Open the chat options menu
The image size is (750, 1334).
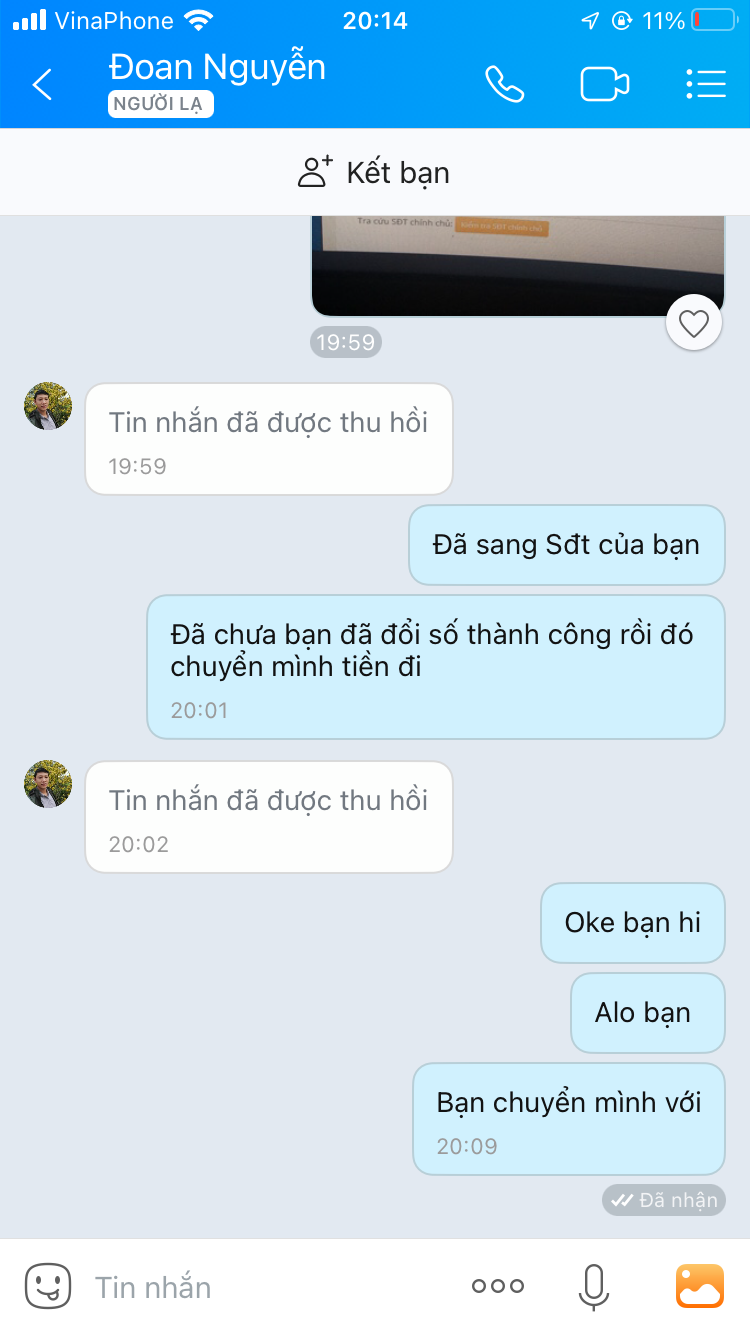tap(706, 85)
